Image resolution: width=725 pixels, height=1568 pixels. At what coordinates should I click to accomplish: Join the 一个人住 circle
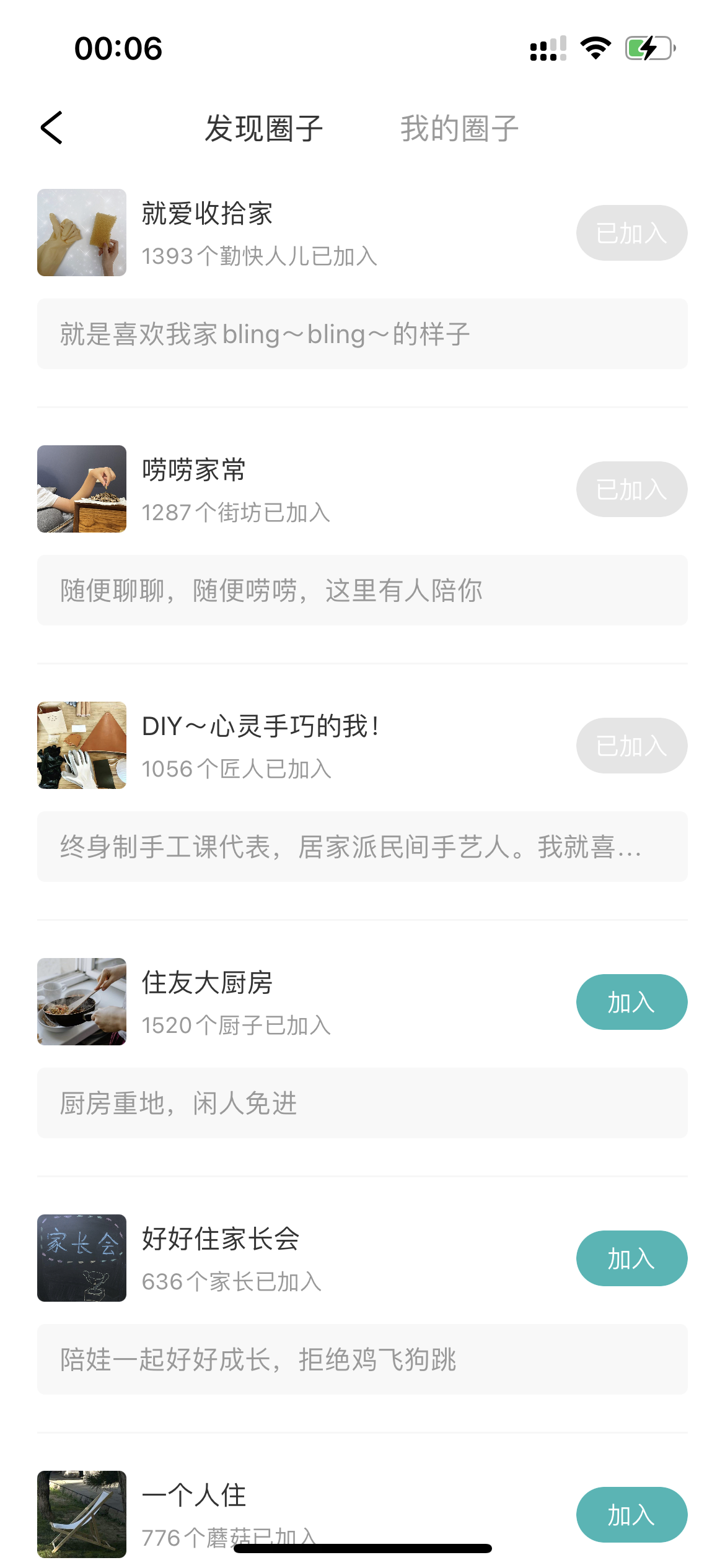631,1515
